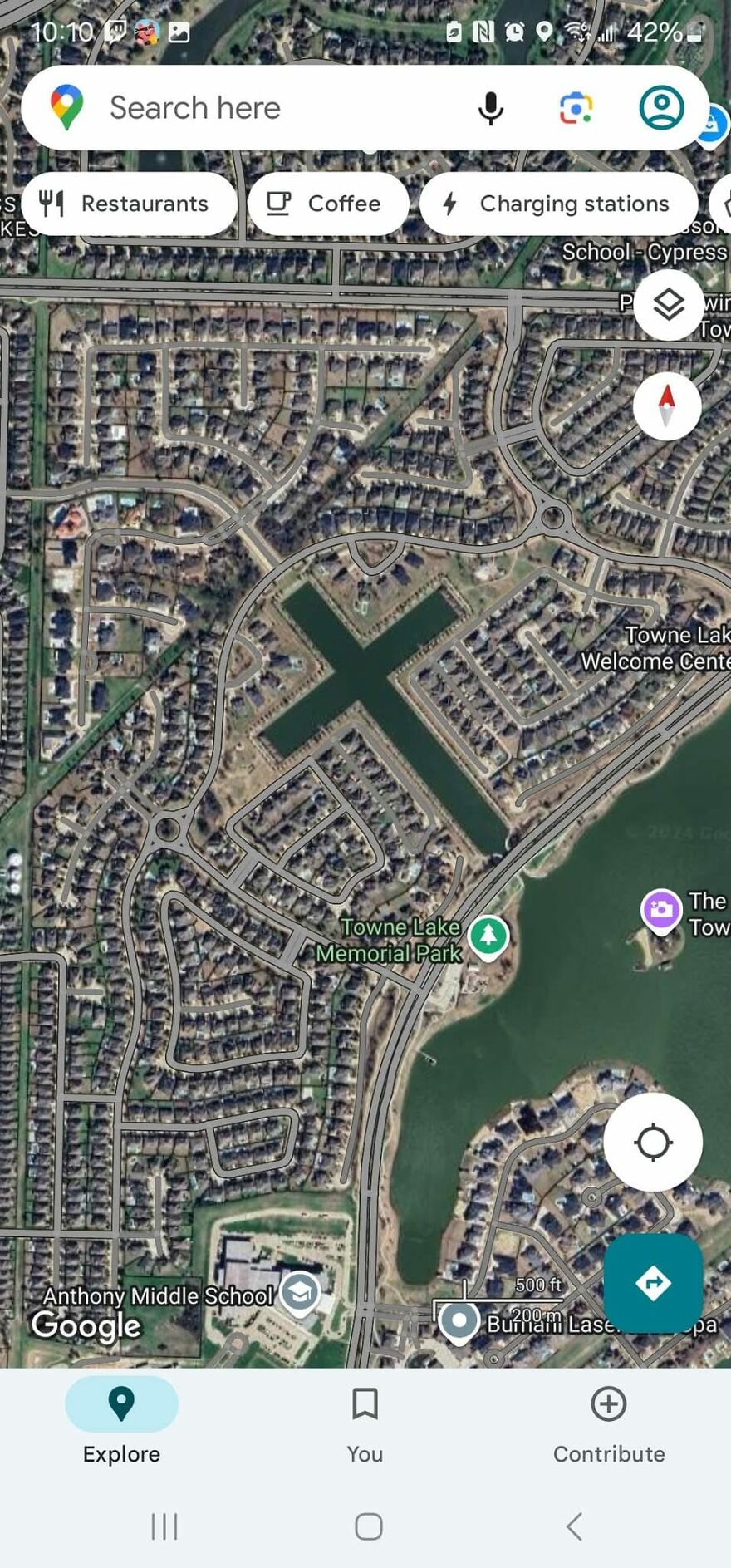
Task: Open your Google account profile avatar
Action: click(x=660, y=107)
